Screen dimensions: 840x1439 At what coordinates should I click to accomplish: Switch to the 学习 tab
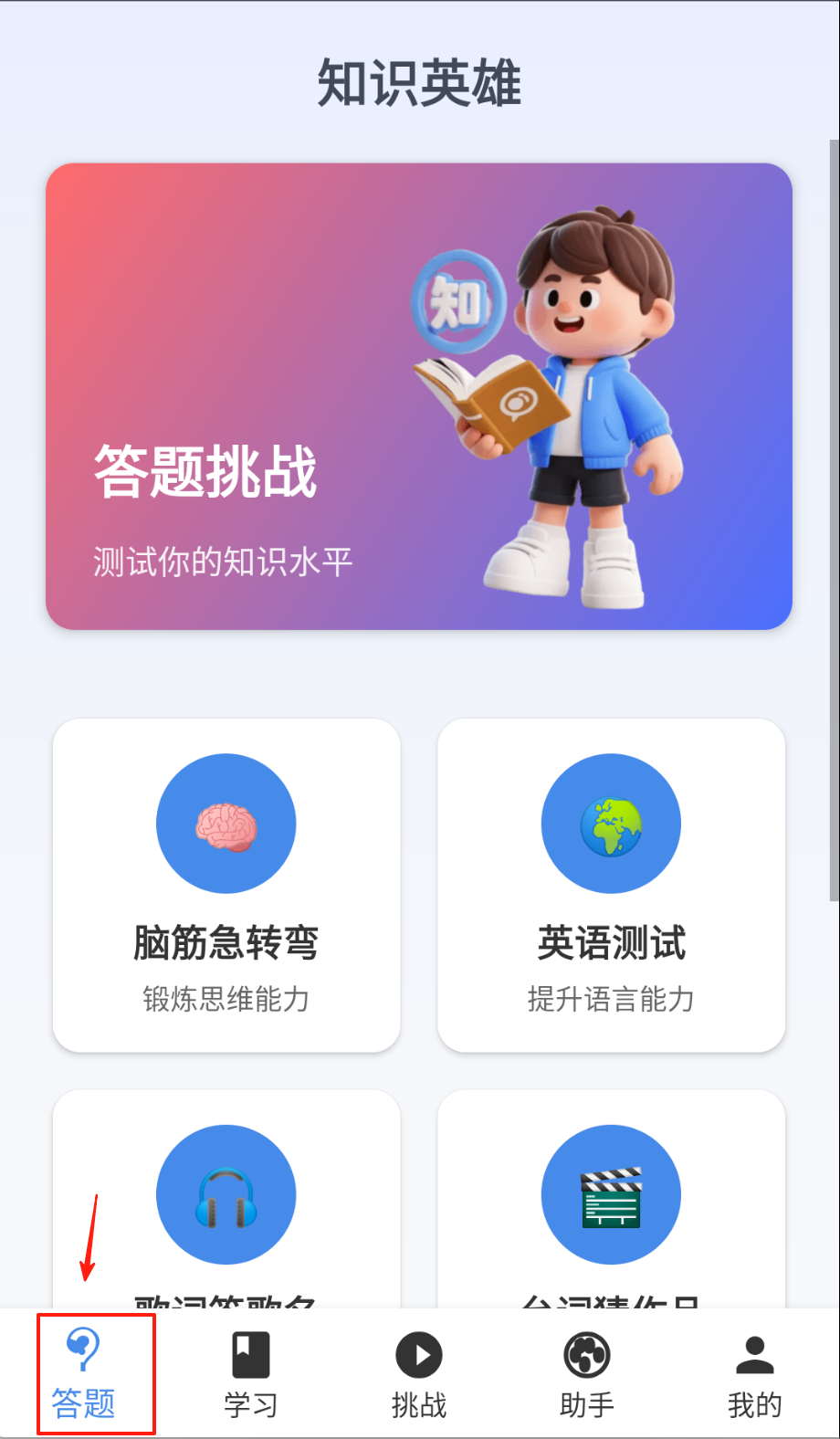pos(251,1375)
